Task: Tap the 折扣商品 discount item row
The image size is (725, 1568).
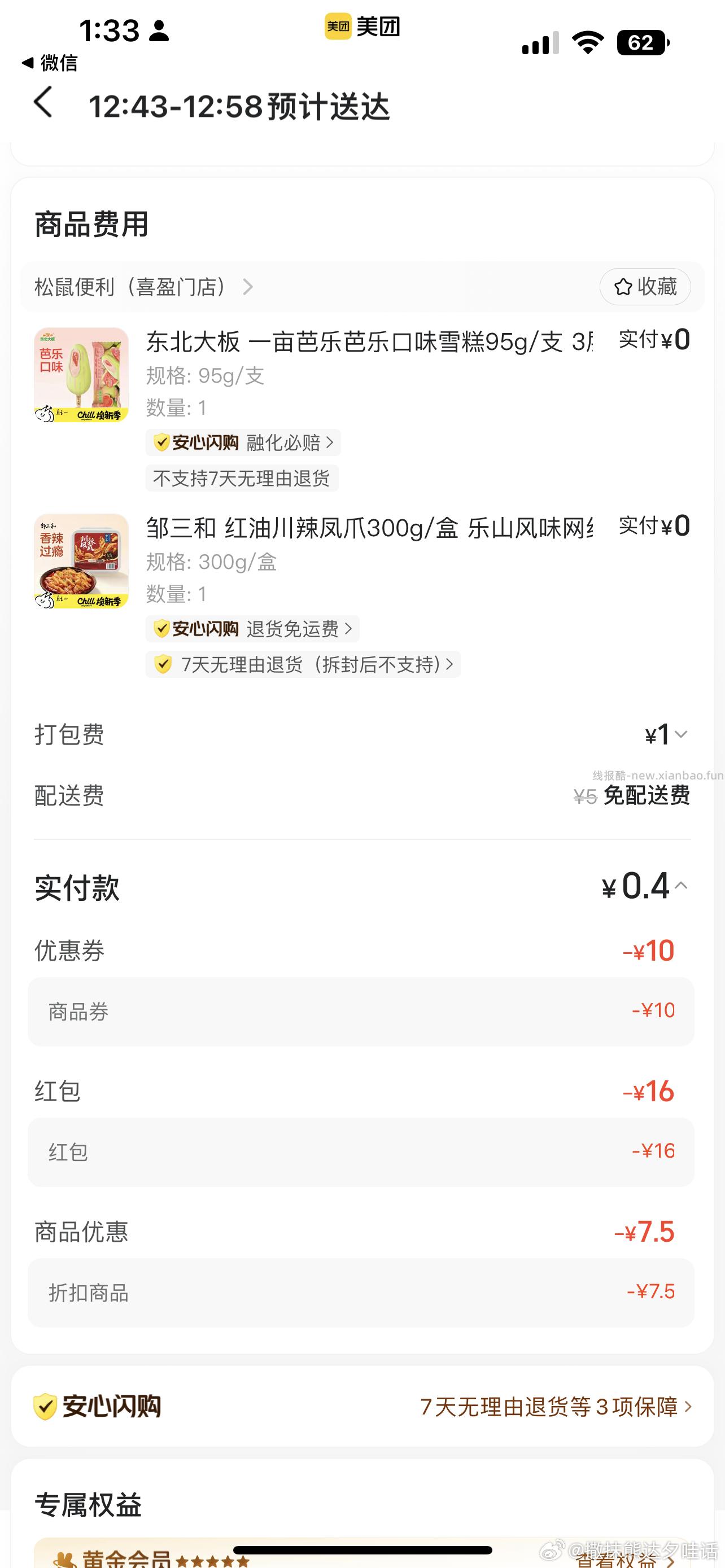Action: [362, 1291]
